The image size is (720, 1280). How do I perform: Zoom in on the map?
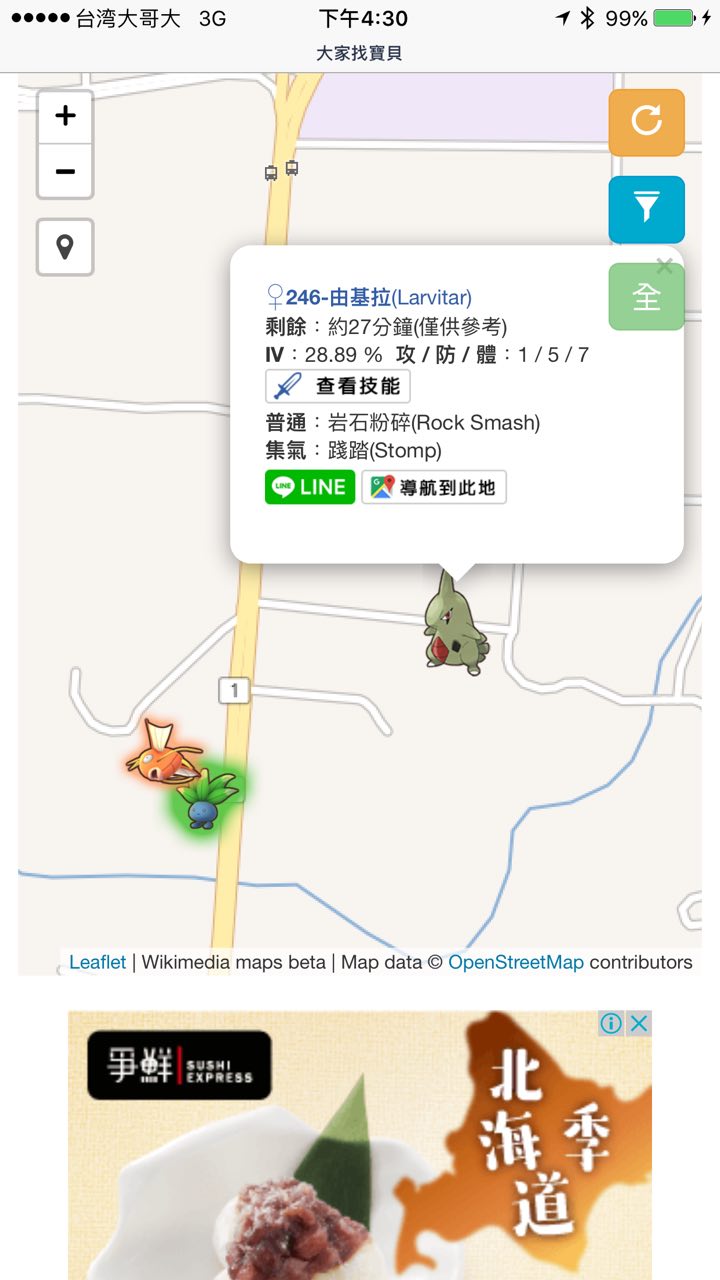click(65, 117)
